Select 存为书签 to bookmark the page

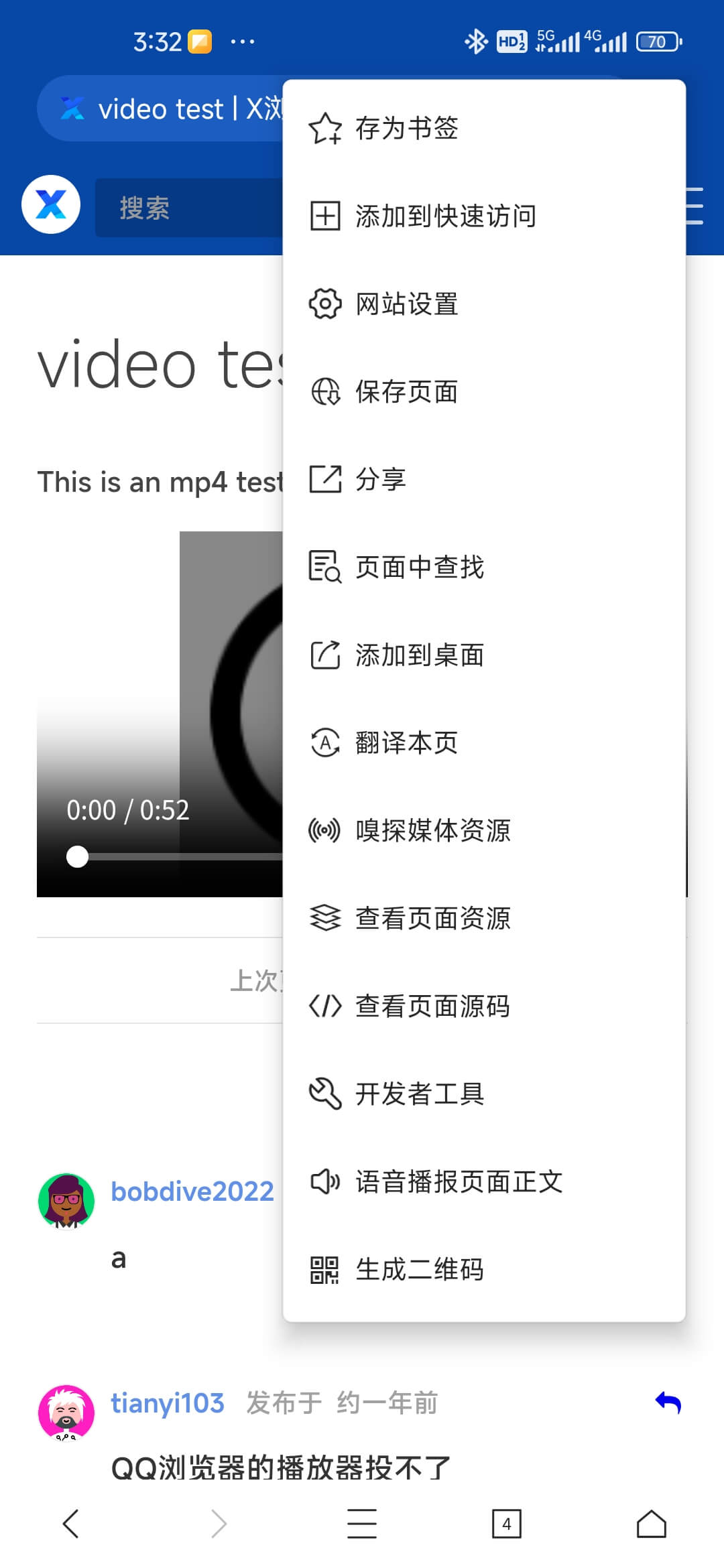tap(406, 128)
